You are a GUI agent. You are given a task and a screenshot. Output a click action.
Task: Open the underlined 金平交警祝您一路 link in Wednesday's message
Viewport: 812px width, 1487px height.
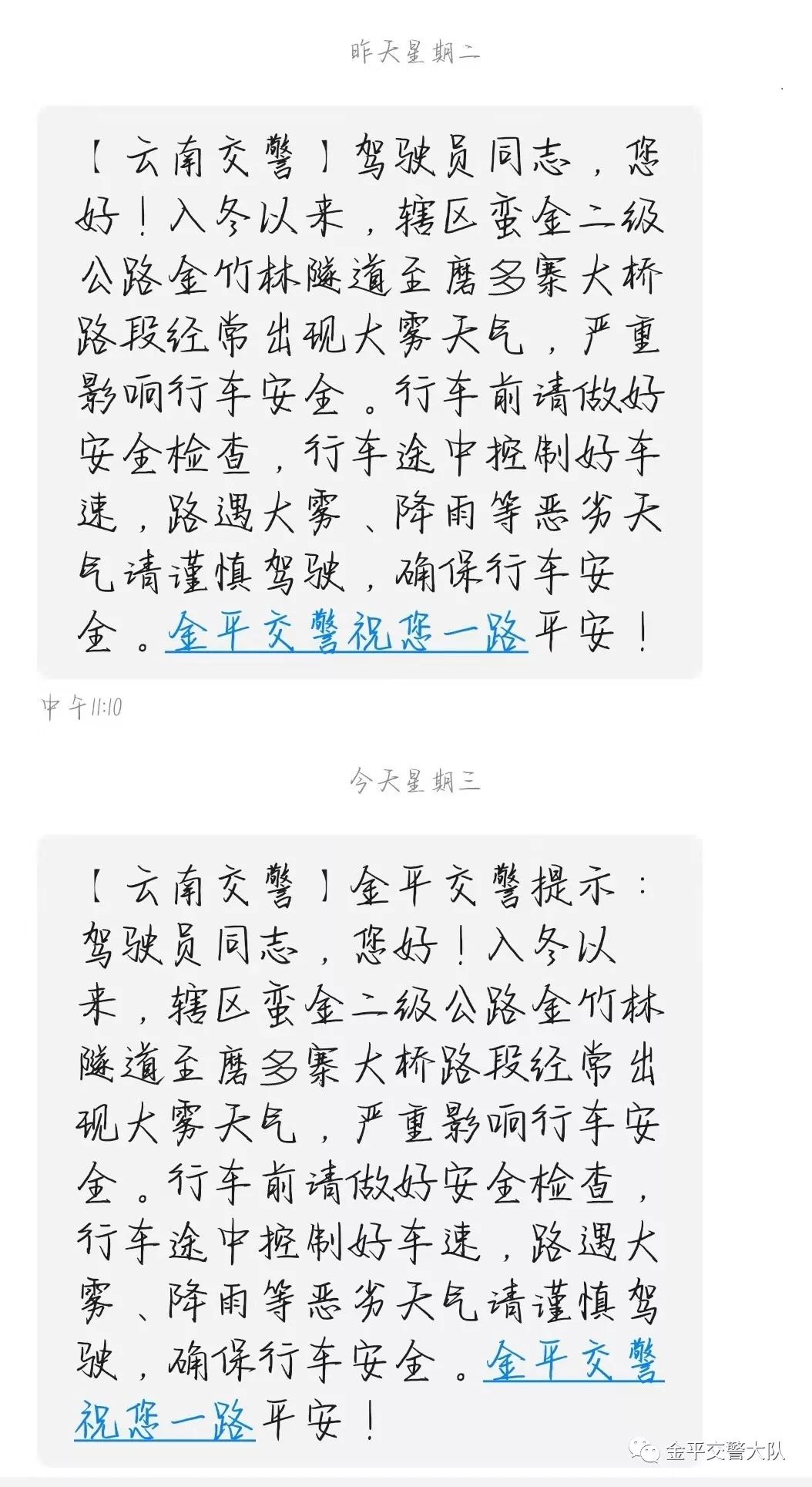pos(573,1361)
